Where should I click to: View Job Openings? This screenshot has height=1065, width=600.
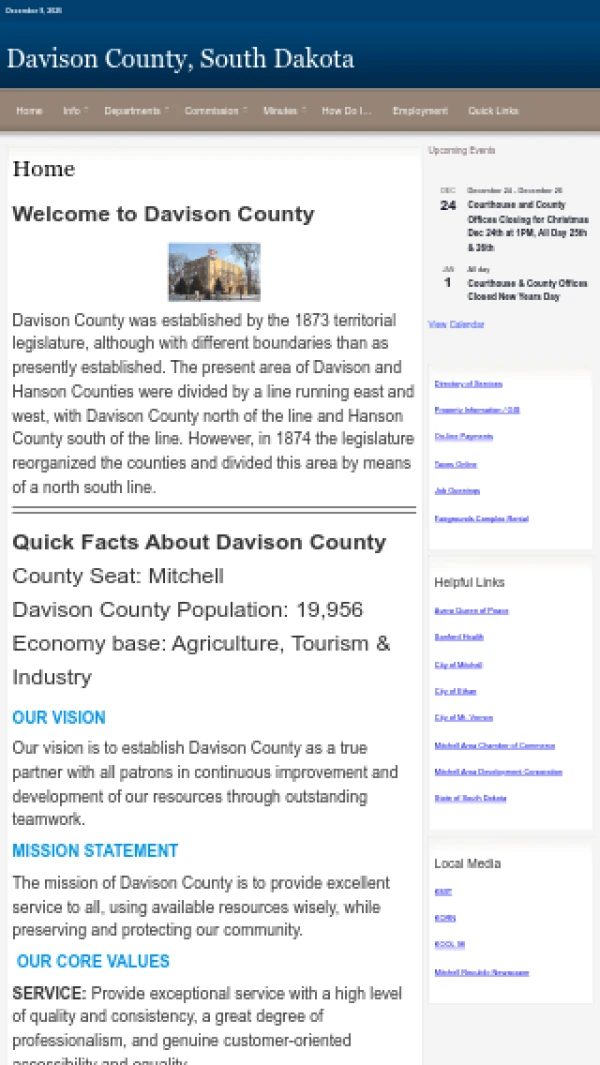[457, 491]
